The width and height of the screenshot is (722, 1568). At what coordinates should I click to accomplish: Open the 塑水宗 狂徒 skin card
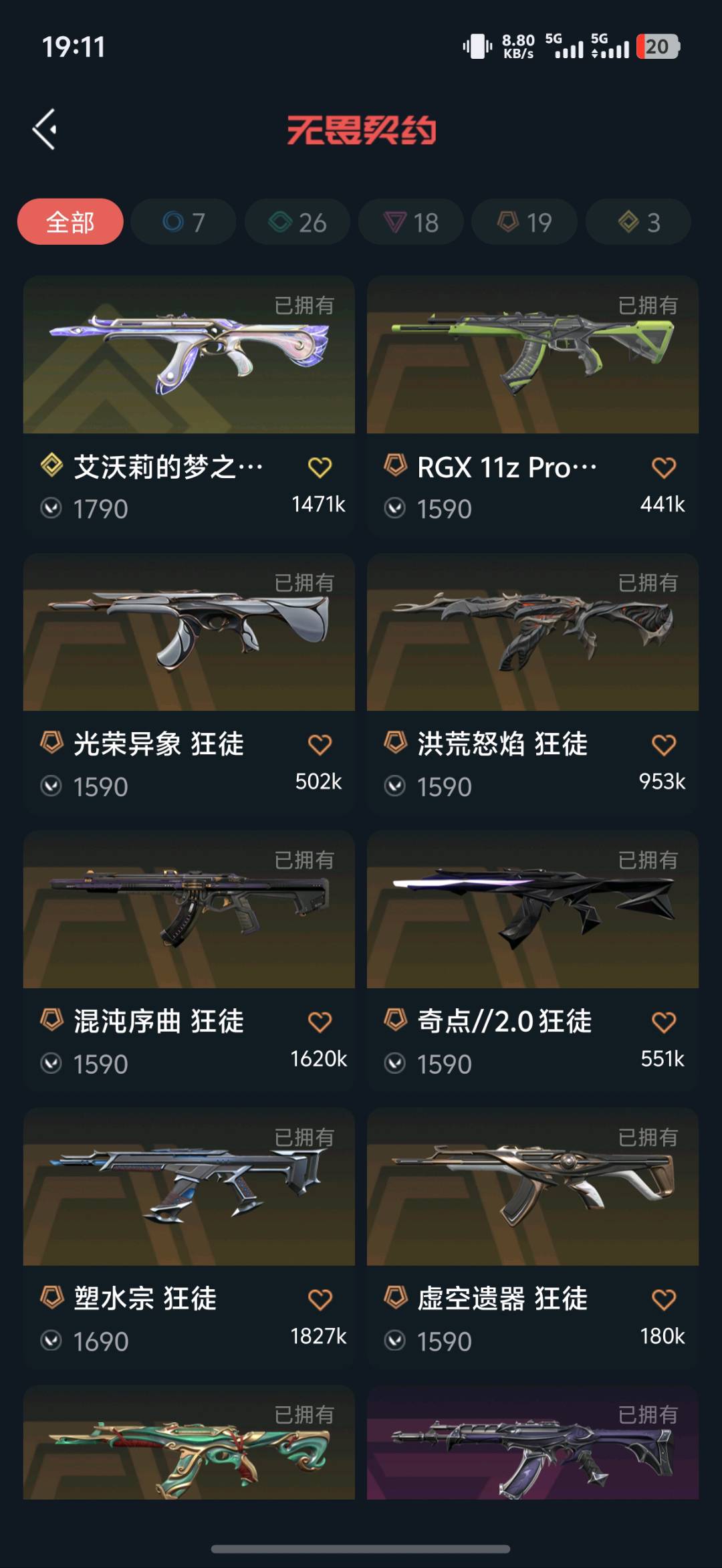tap(189, 1188)
